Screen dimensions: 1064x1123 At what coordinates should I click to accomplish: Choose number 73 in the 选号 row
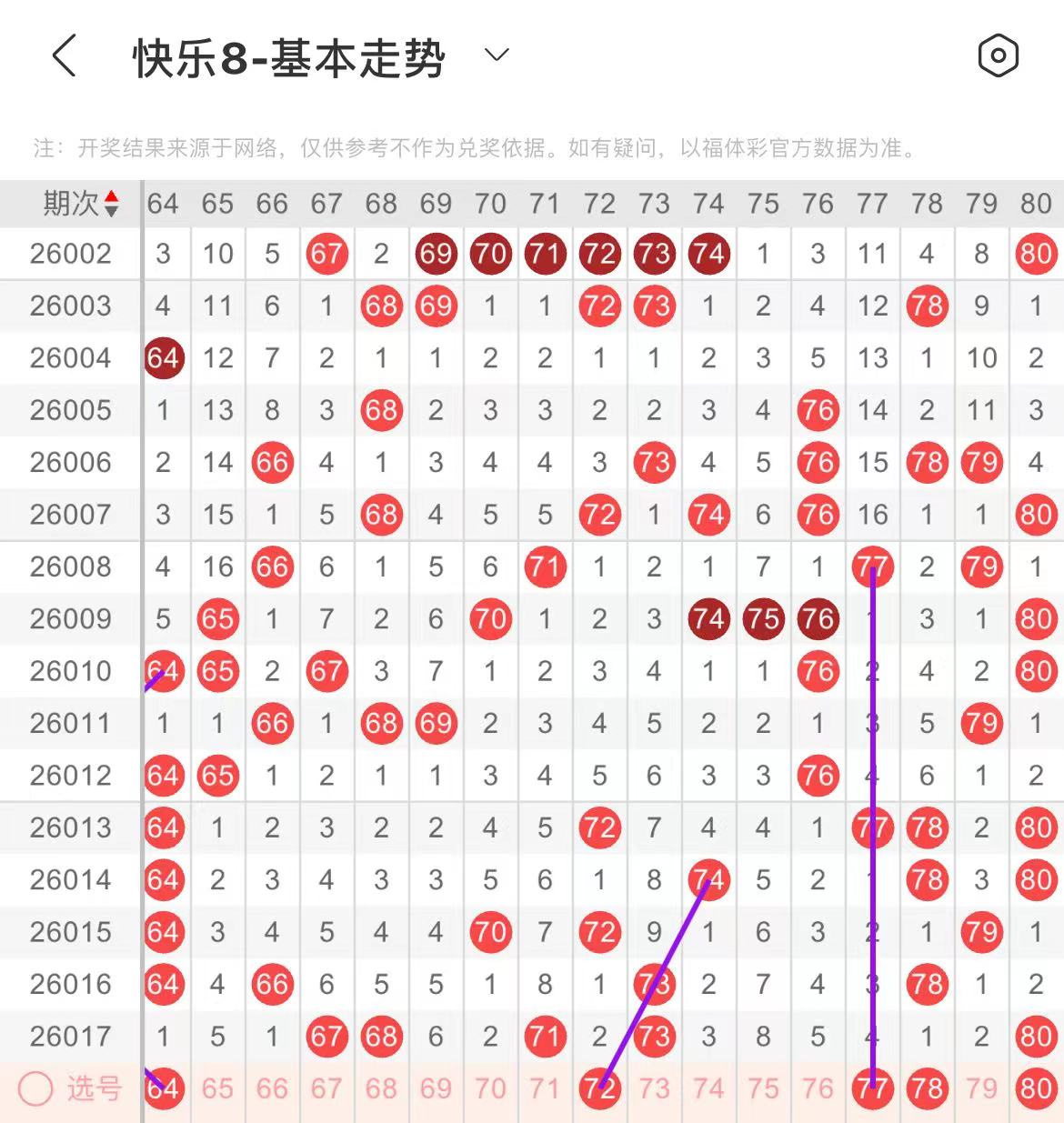point(654,1088)
